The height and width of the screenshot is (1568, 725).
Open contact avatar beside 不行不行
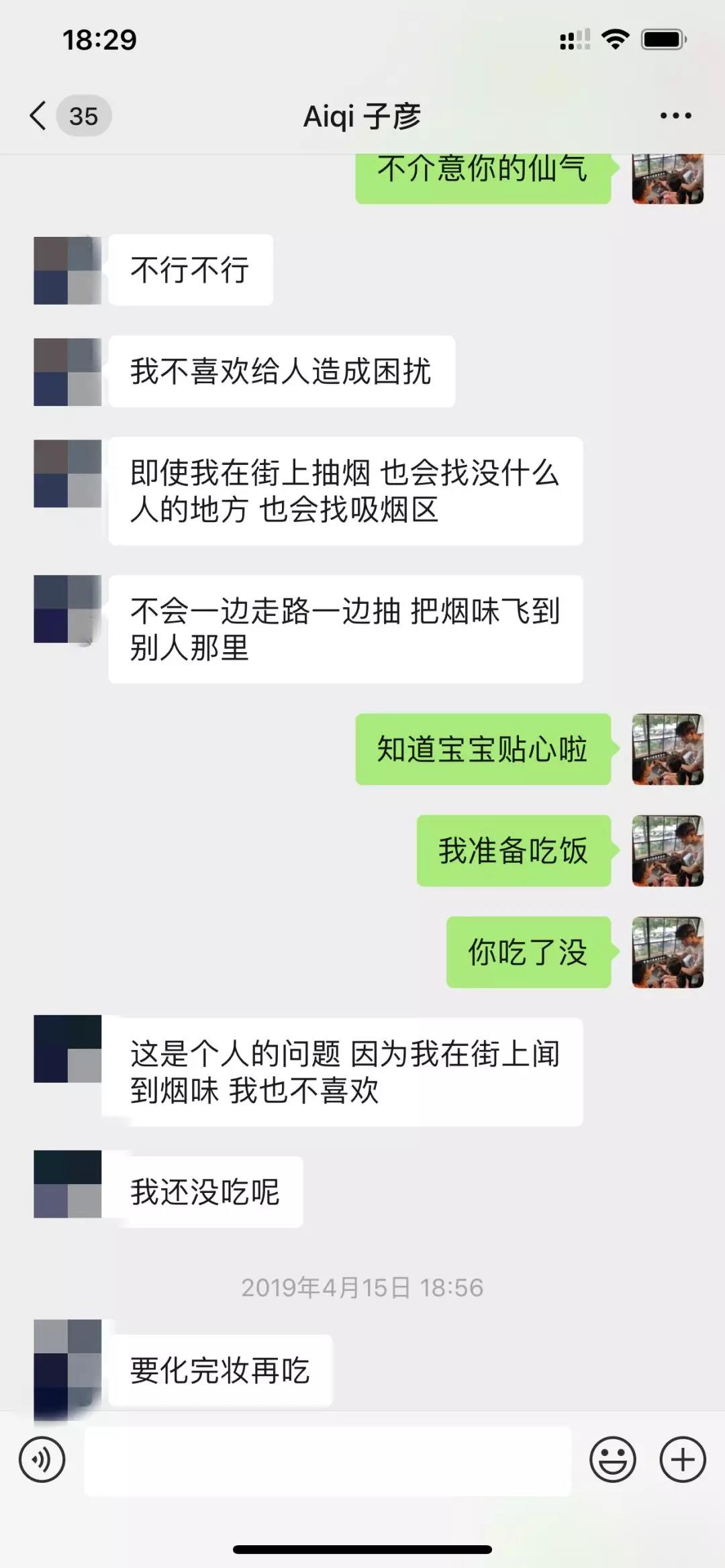[x=67, y=270]
